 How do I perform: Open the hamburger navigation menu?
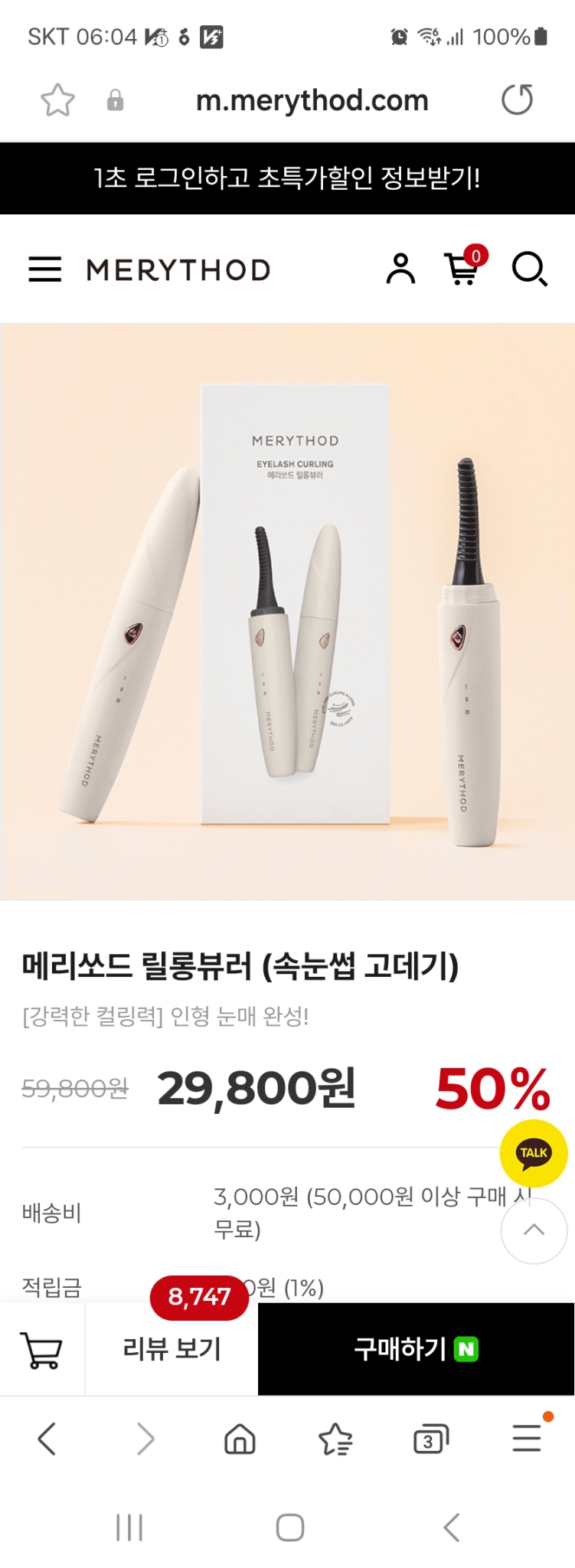pos(44,269)
